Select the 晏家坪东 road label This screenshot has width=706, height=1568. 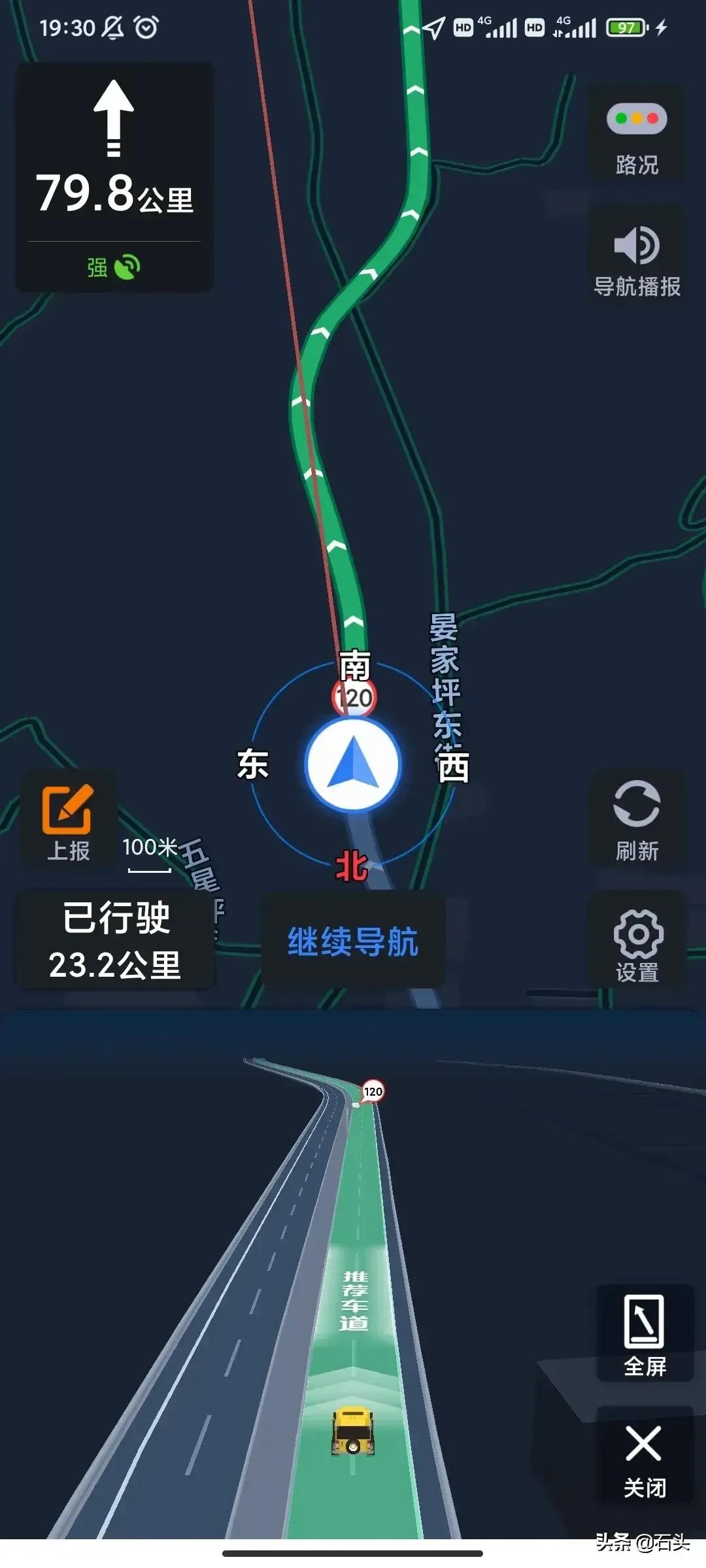click(446, 693)
